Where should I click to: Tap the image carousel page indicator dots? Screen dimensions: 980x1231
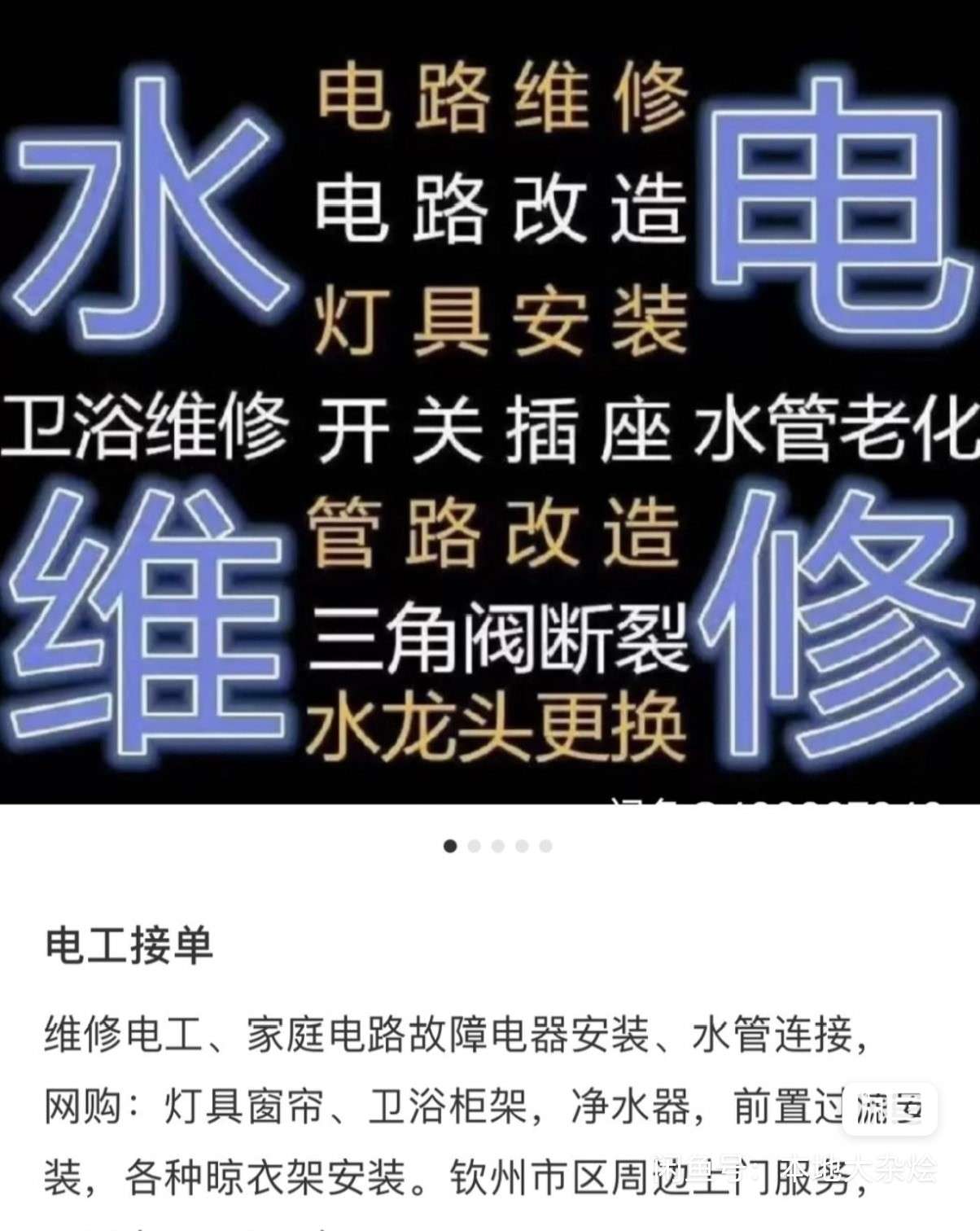497,846
